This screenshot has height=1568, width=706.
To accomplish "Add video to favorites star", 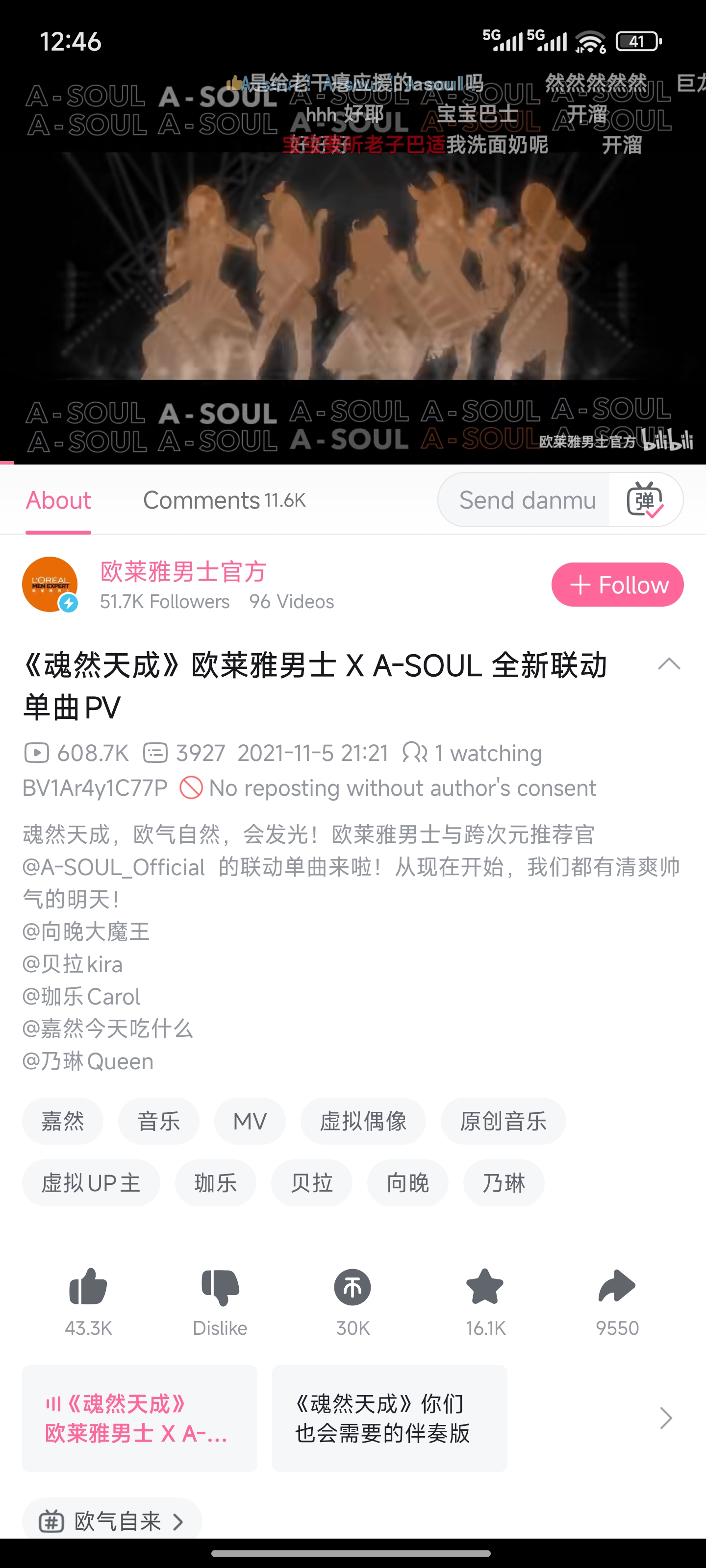I will coord(485,1287).
